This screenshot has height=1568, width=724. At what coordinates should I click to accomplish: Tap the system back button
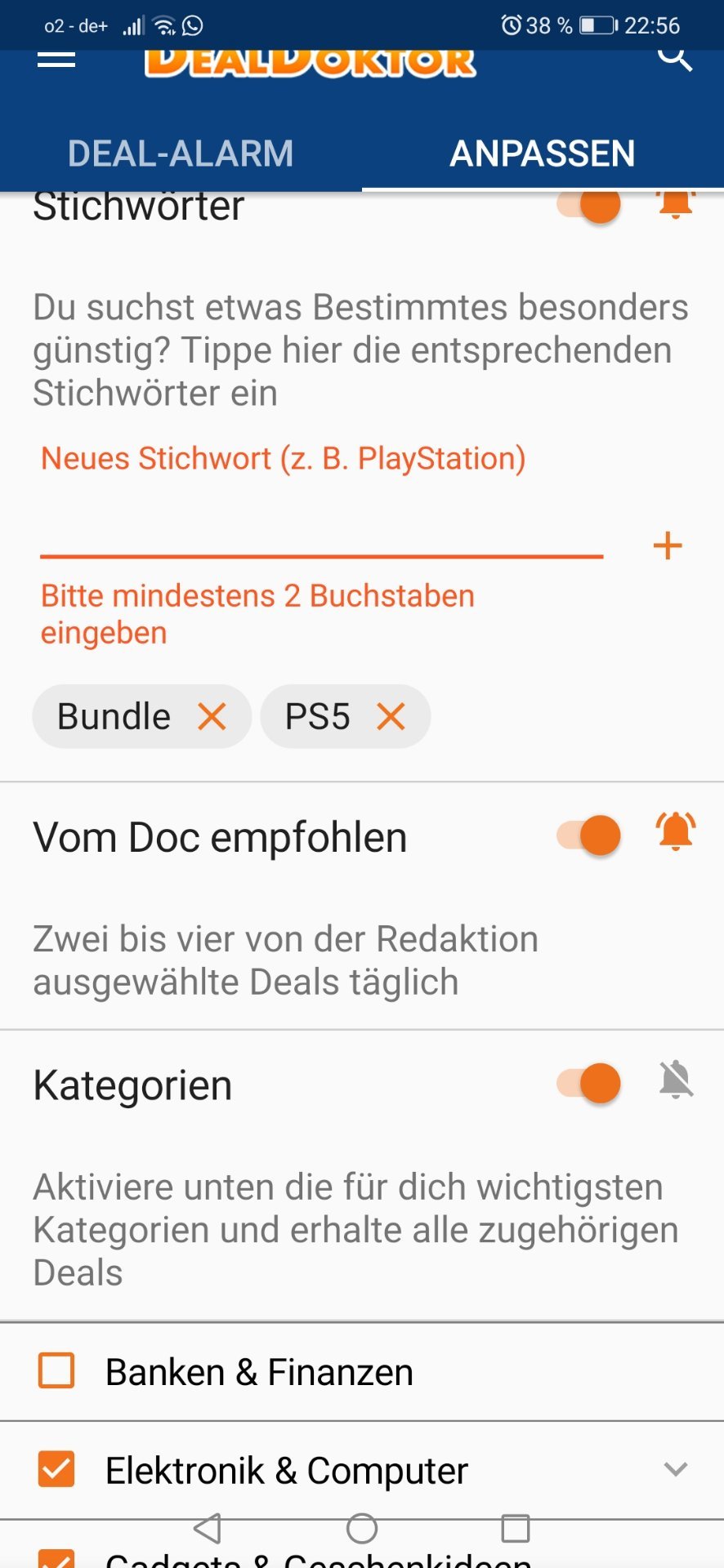(208, 1528)
